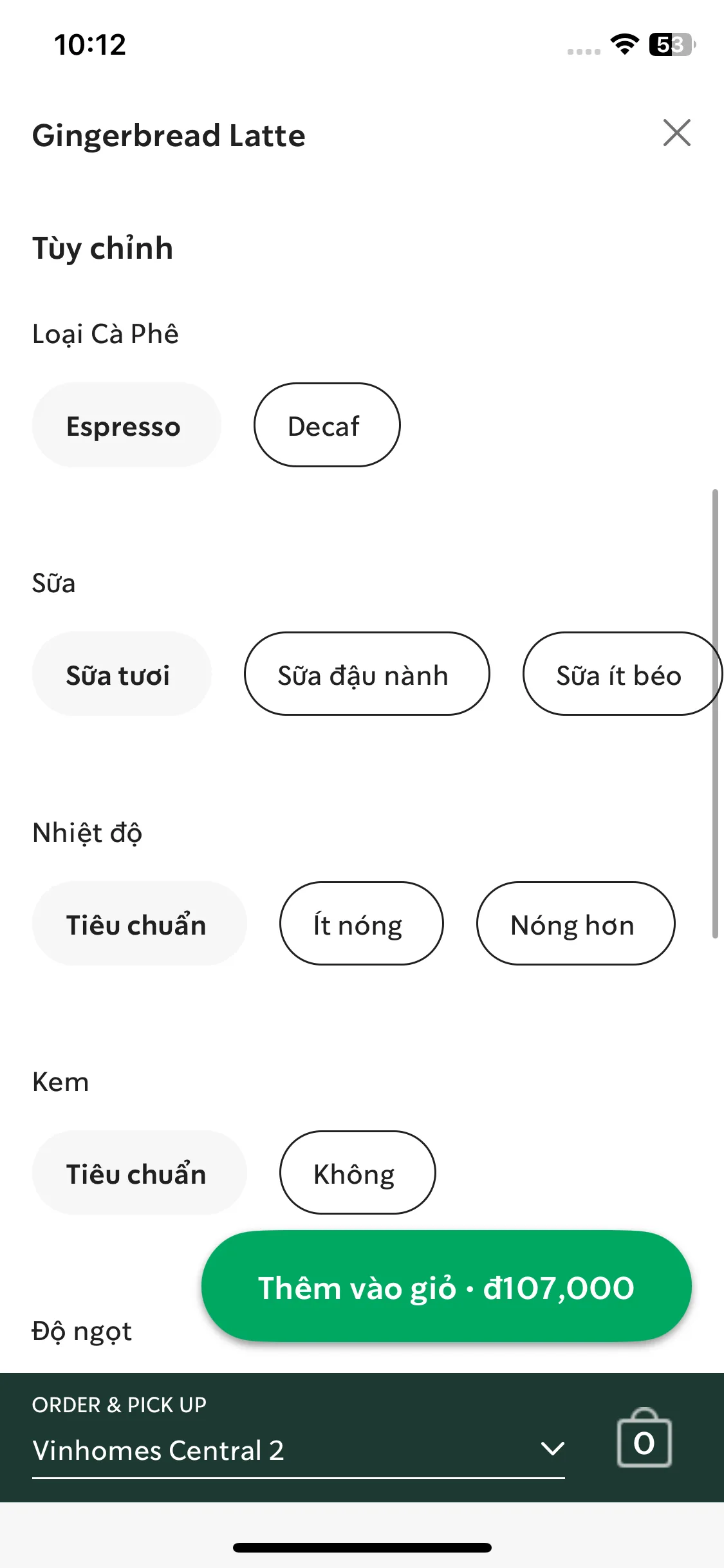Open the ORDER & PICK UP location

click(159, 1450)
